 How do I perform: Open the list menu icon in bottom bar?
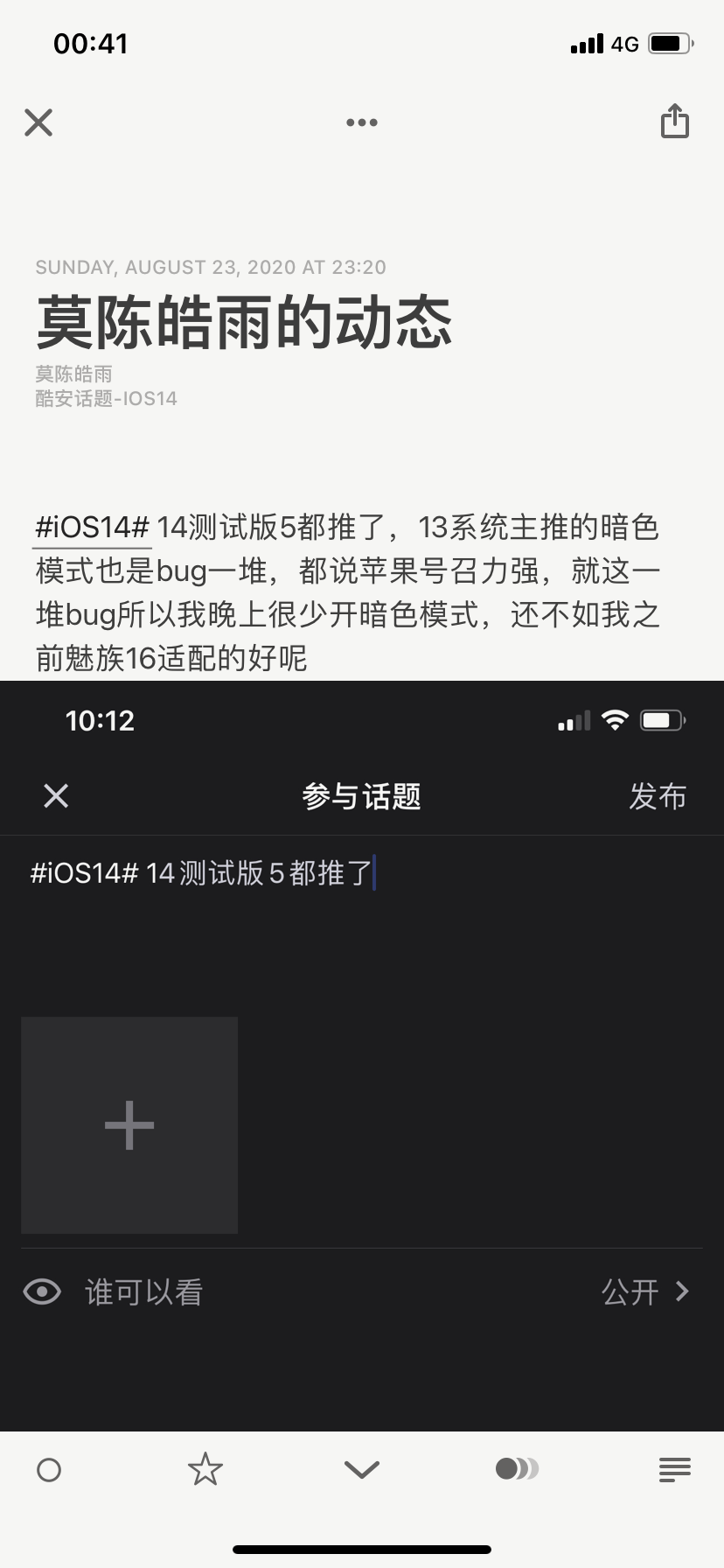point(674,1468)
